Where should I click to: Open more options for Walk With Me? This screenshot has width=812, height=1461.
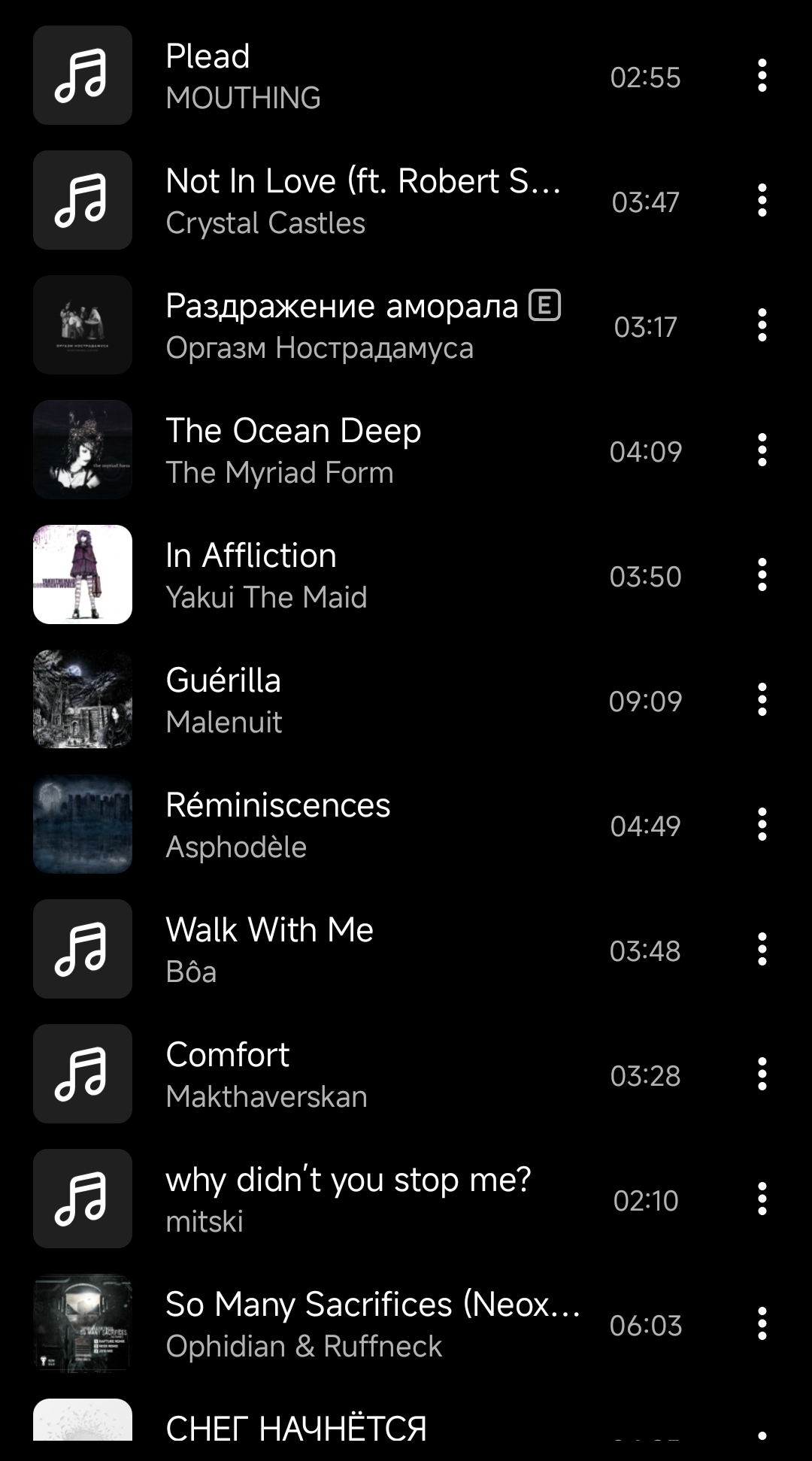[x=762, y=950]
